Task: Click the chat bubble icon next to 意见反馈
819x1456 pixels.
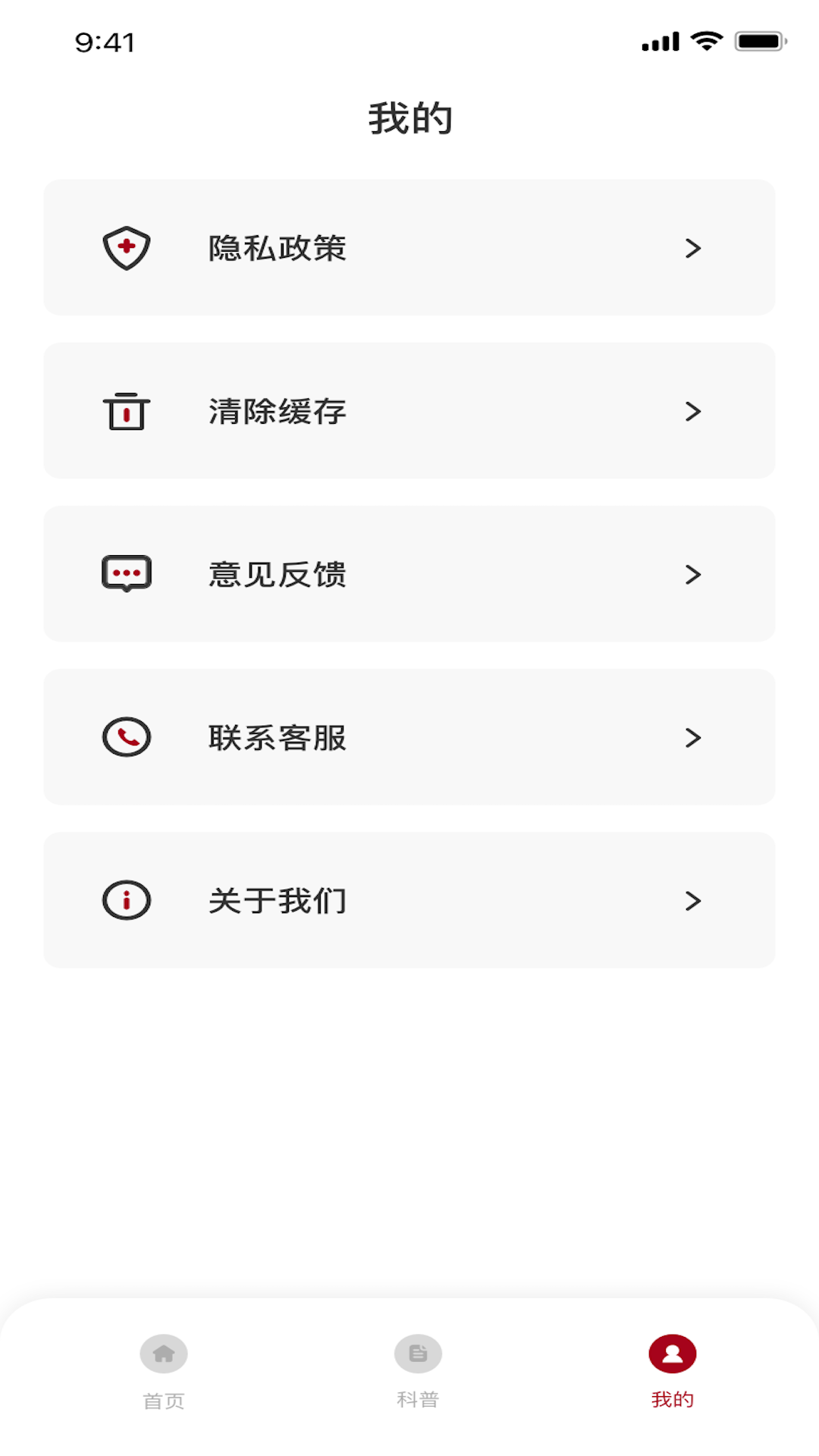Action: click(x=126, y=574)
